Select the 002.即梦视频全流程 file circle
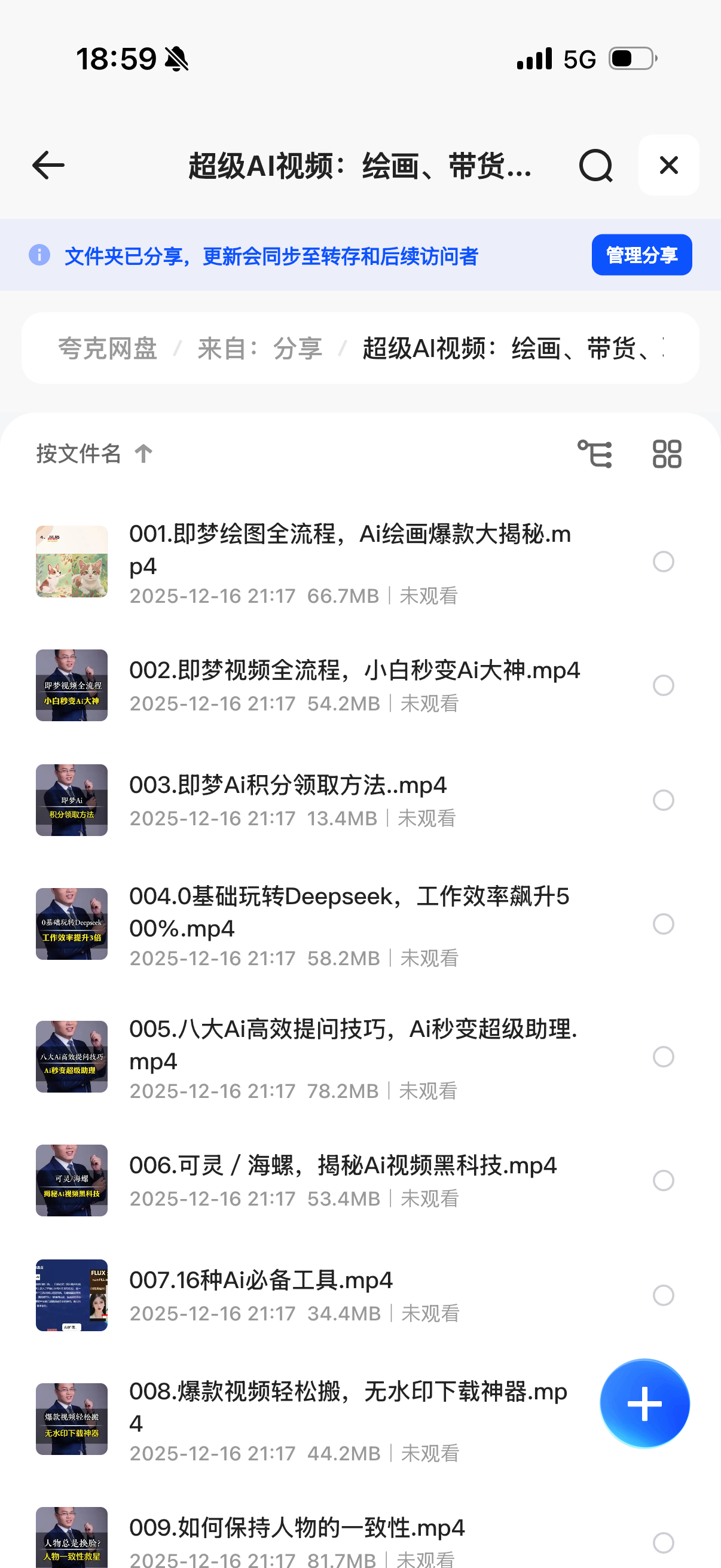The image size is (721, 1568). point(663,685)
